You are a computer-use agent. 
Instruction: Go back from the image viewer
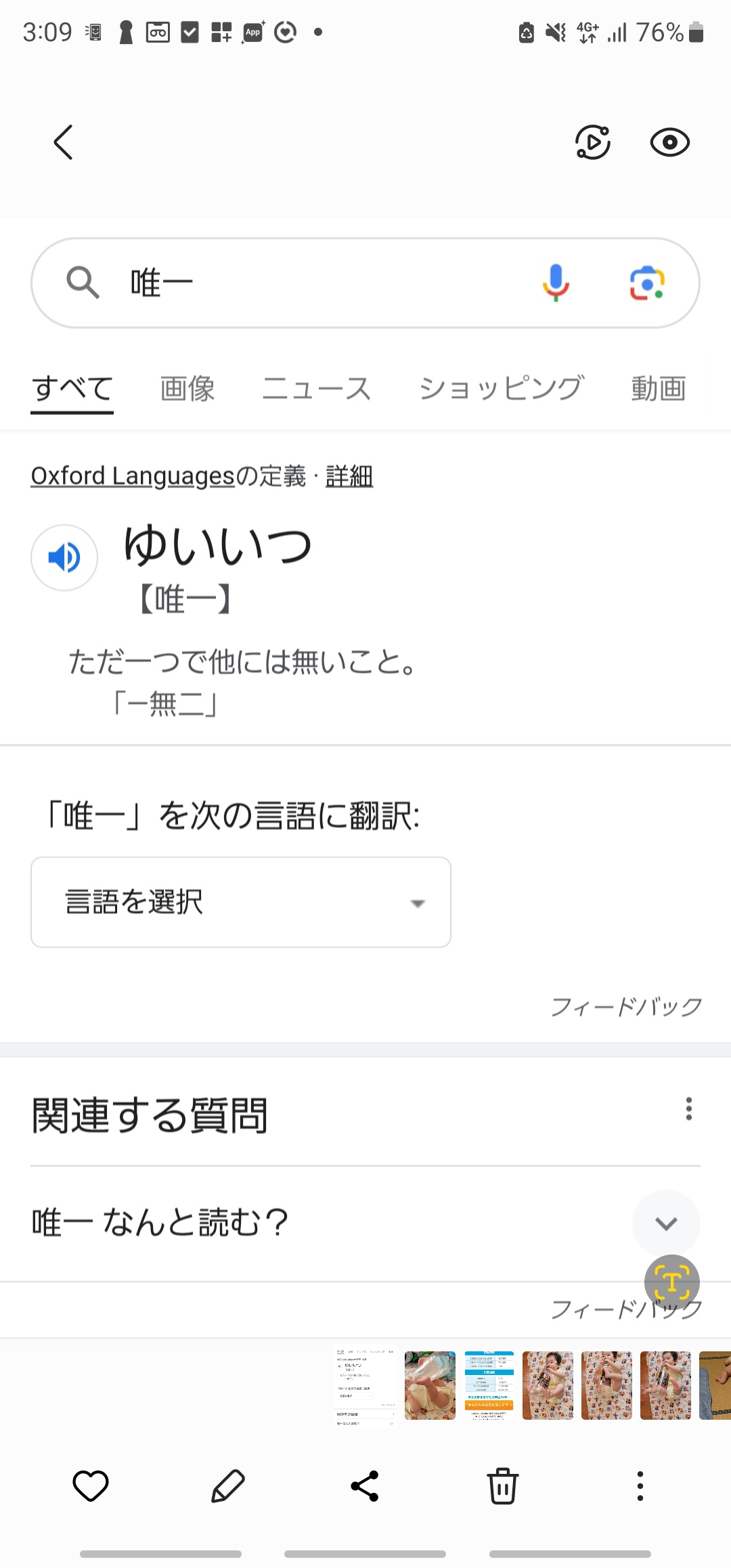click(63, 142)
